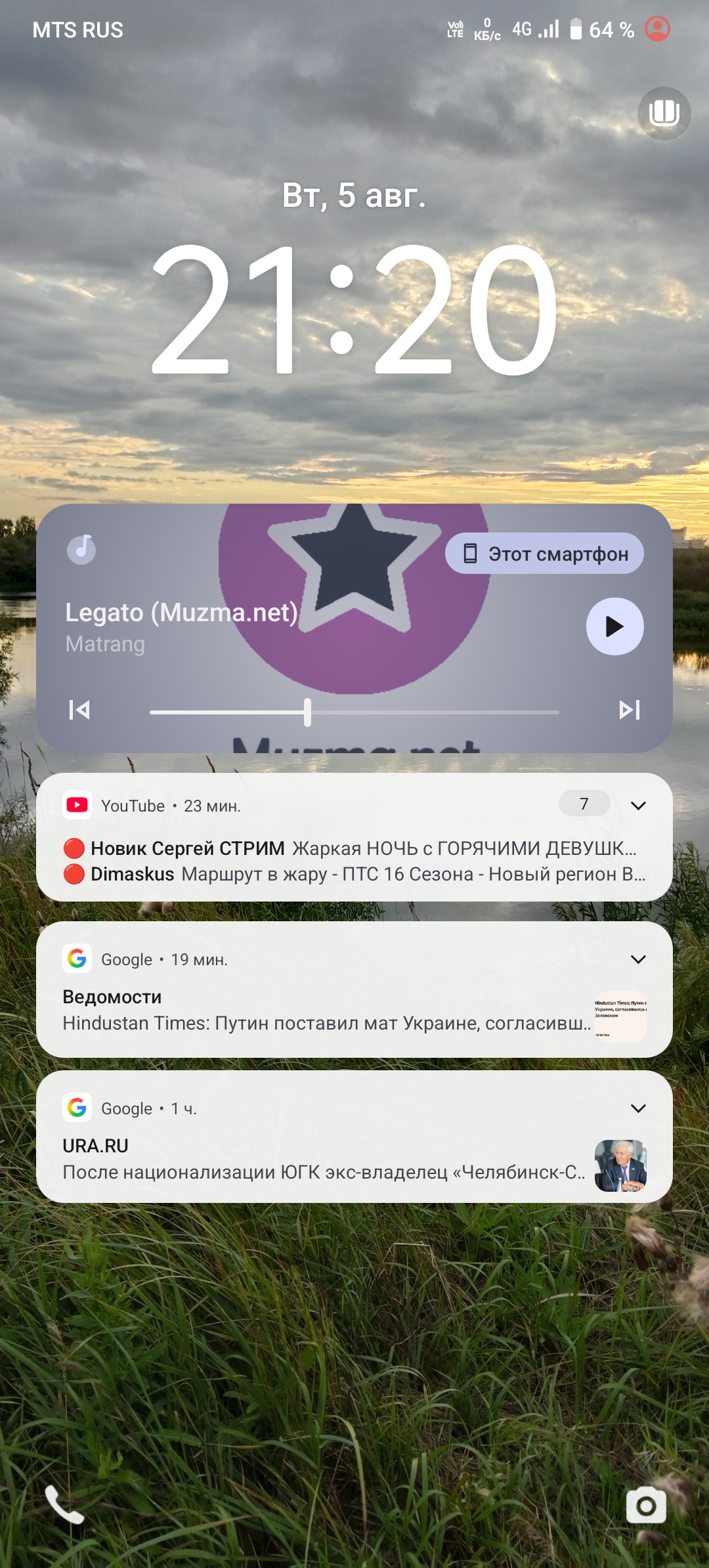Open the Dimaskus YouTube notification
The width and height of the screenshot is (709, 1568).
(x=354, y=875)
